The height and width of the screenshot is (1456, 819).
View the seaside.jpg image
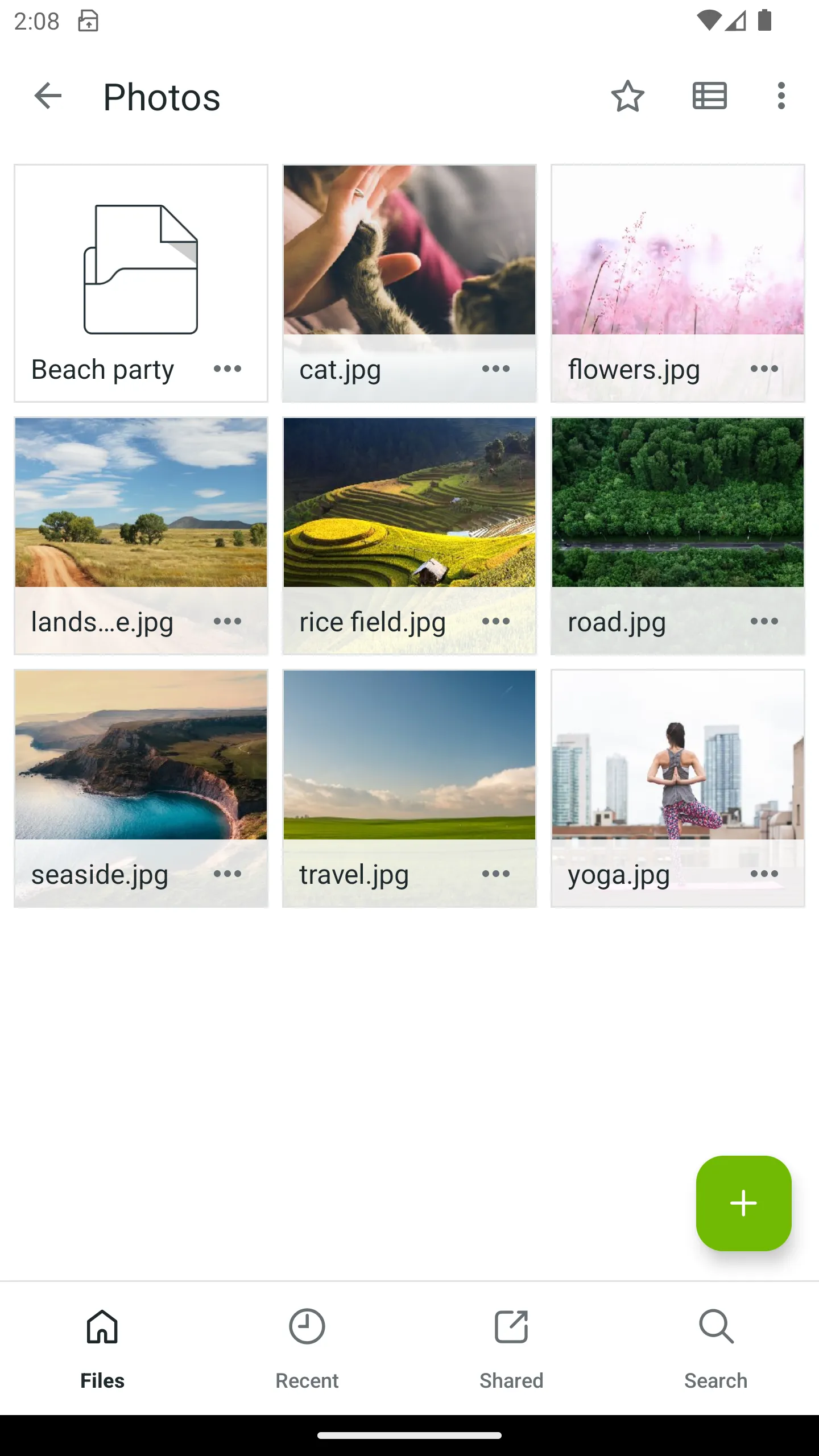(x=140, y=755)
